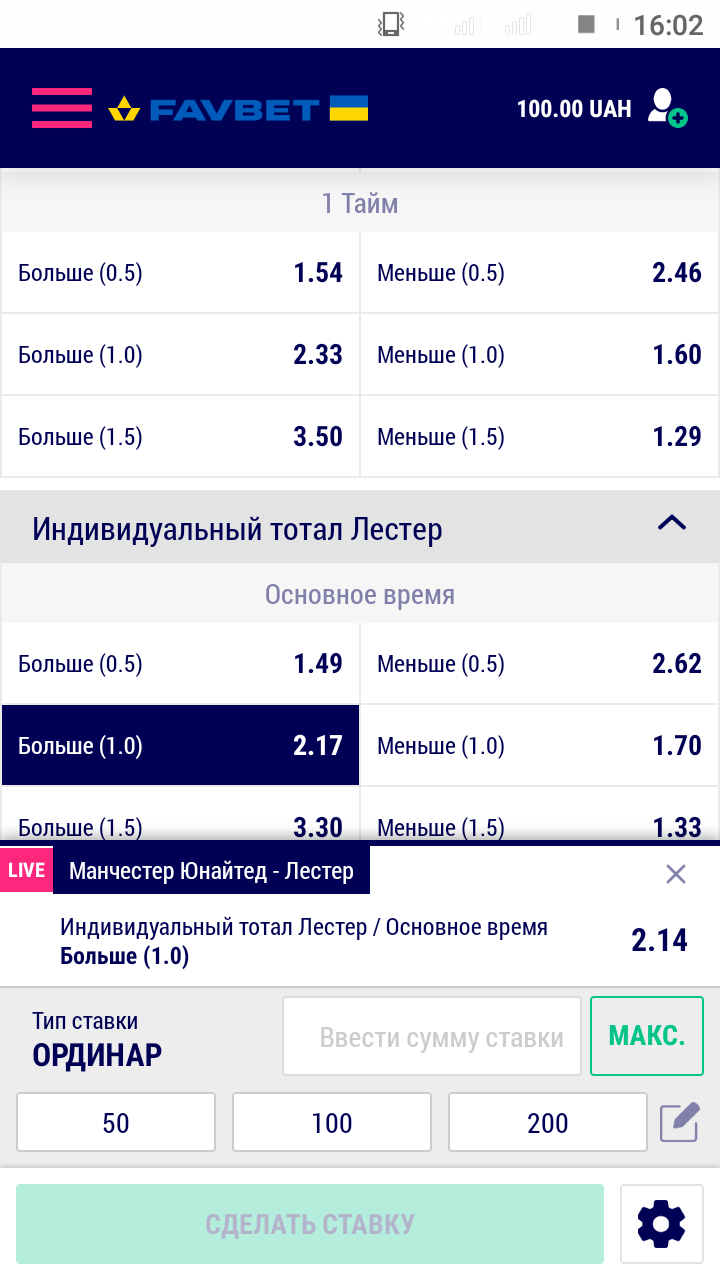Image resolution: width=720 pixels, height=1280 pixels.
Task: Choose the 100 quick stake
Action: tap(332, 1123)
